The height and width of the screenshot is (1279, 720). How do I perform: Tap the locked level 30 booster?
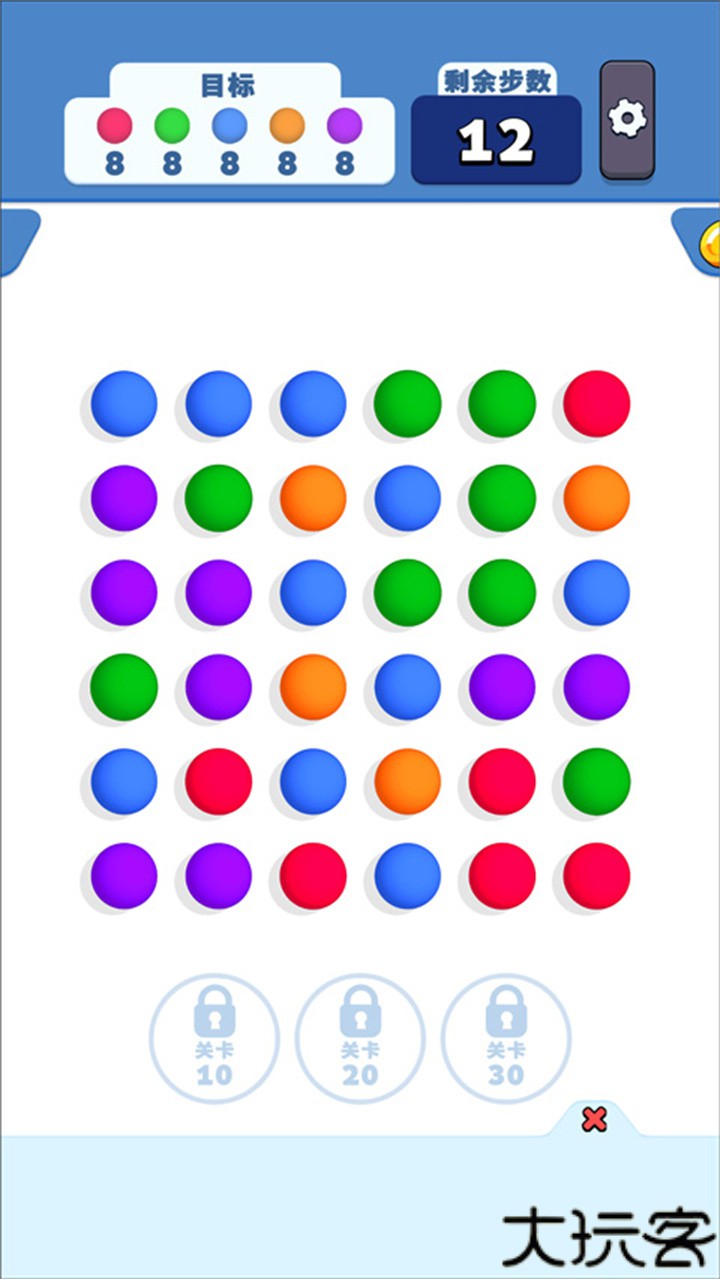point(506,1039)
